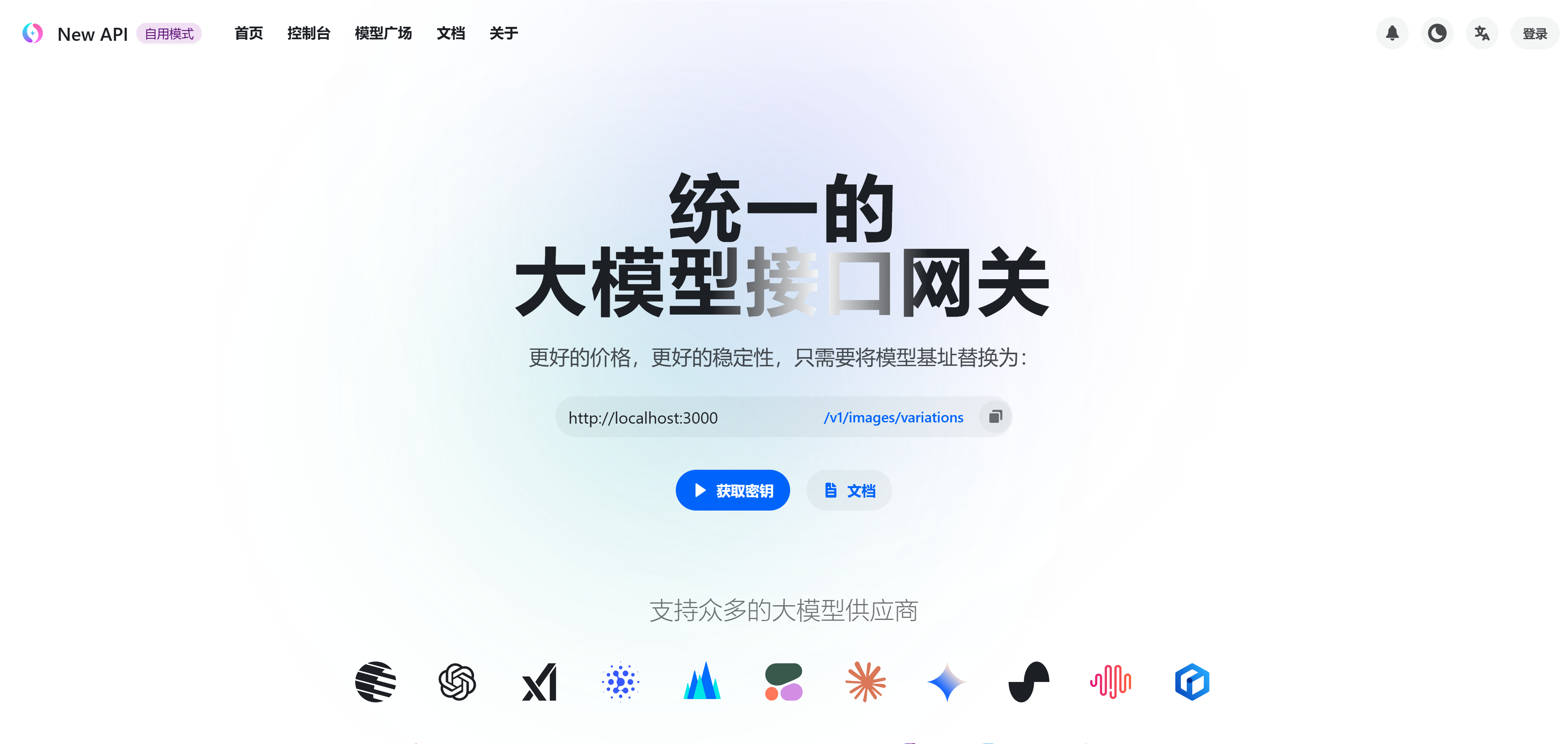Toggle dark mode with the moon icon
1568x744 pixels.
[1437, 33]
